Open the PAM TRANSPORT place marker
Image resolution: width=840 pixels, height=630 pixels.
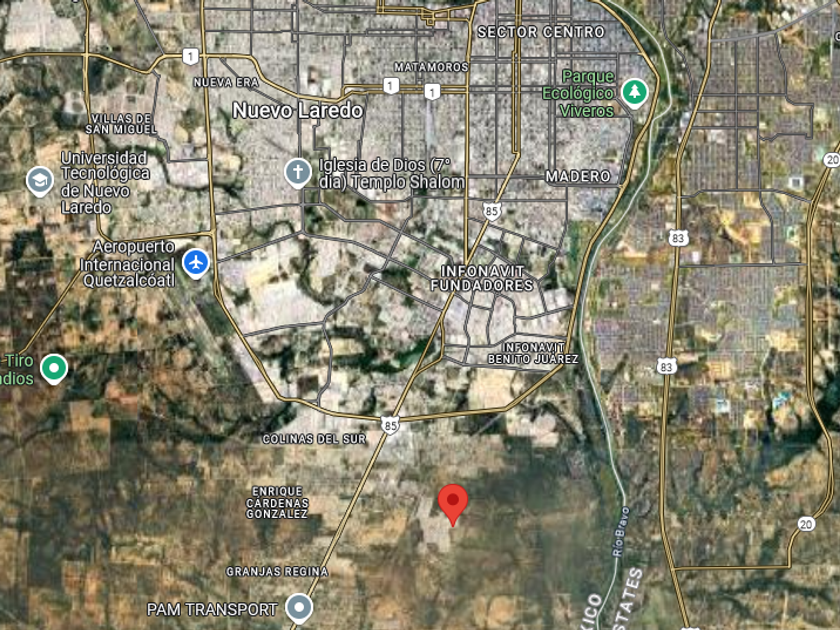pos(299,609)
